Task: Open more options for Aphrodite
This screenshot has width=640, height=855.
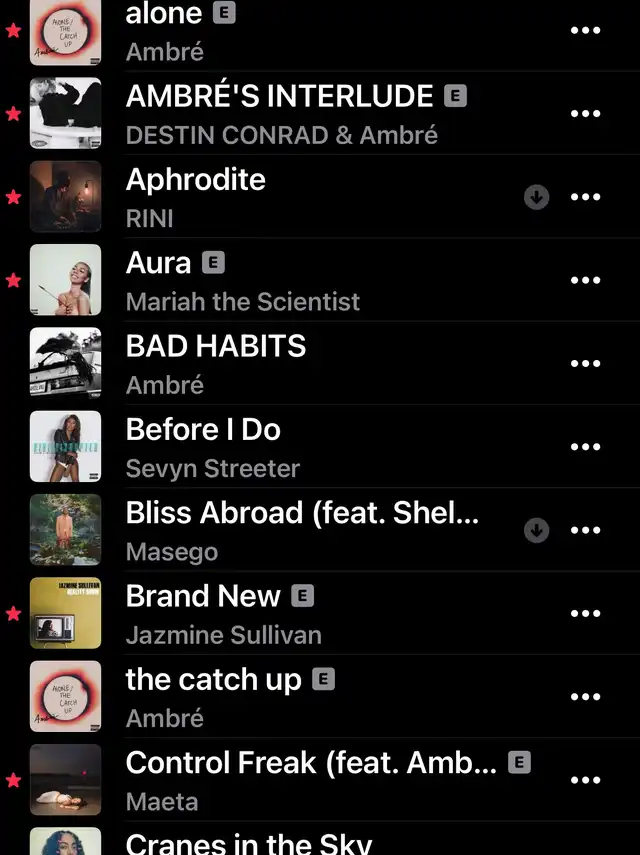Action: tap(585, 197)
